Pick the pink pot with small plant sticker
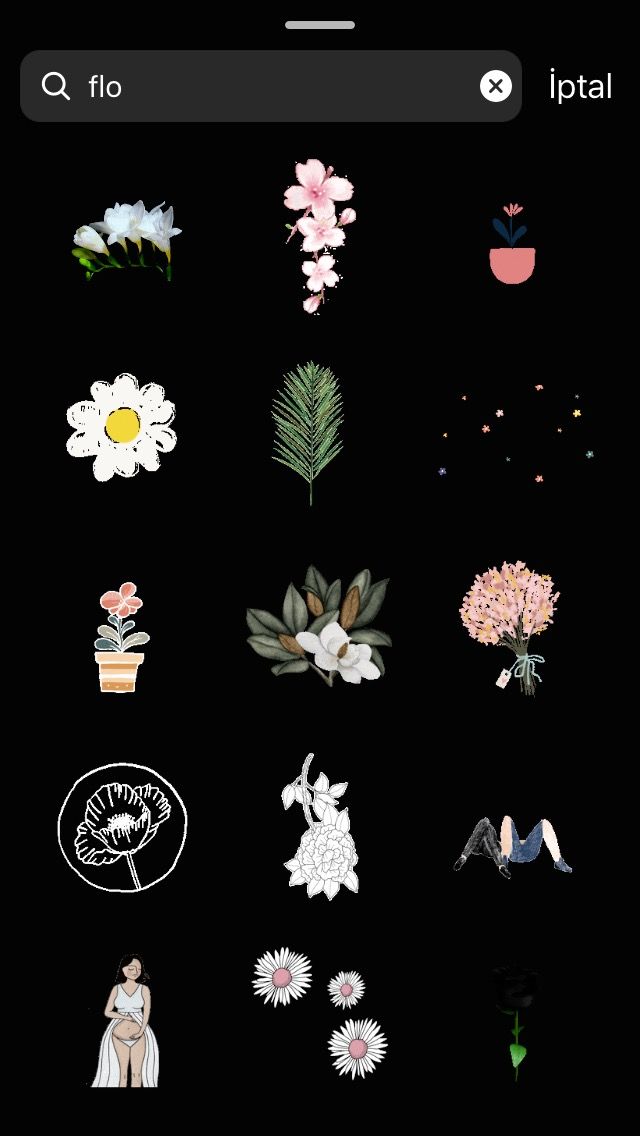The height and width of the screenshot is (1136, 640). coord(512,244)
